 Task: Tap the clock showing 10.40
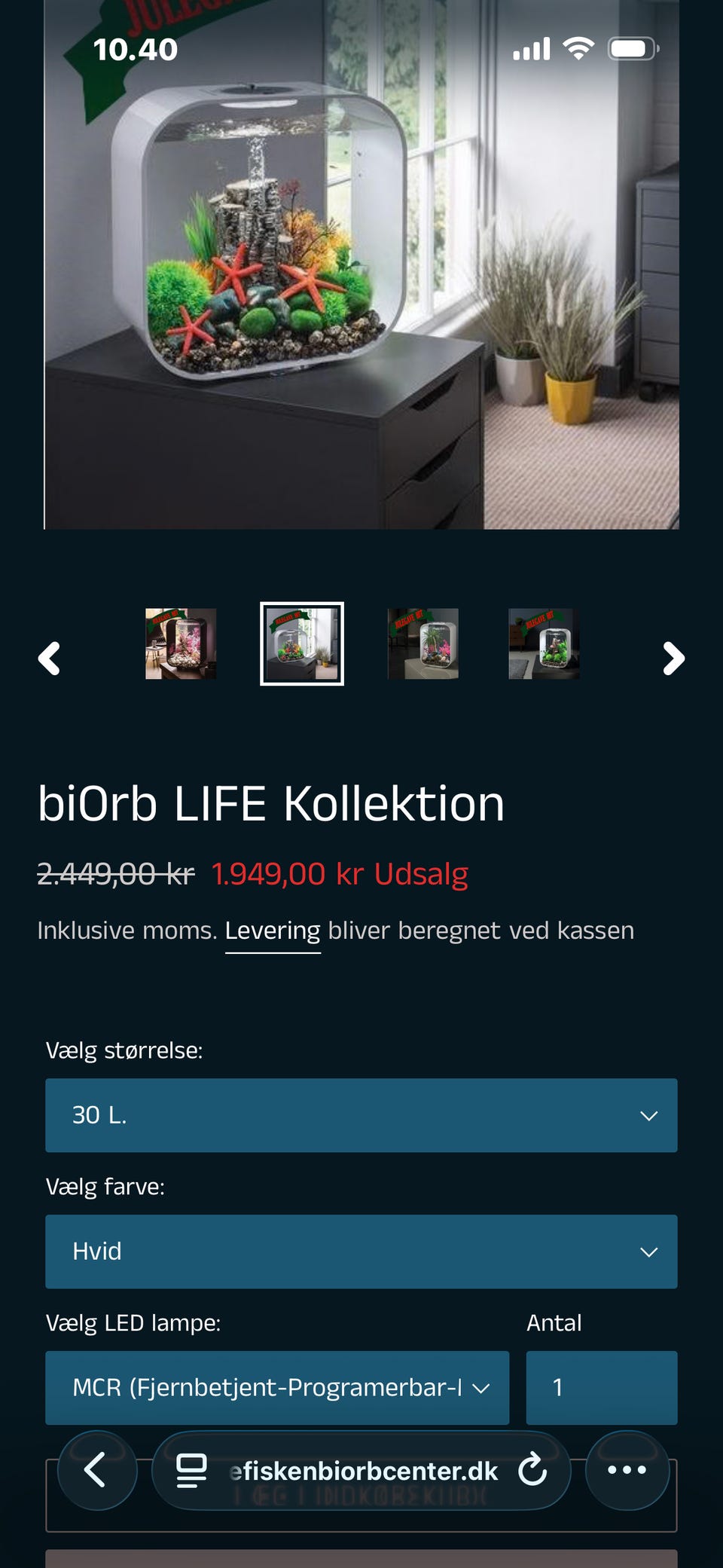(x=136, y=48)
